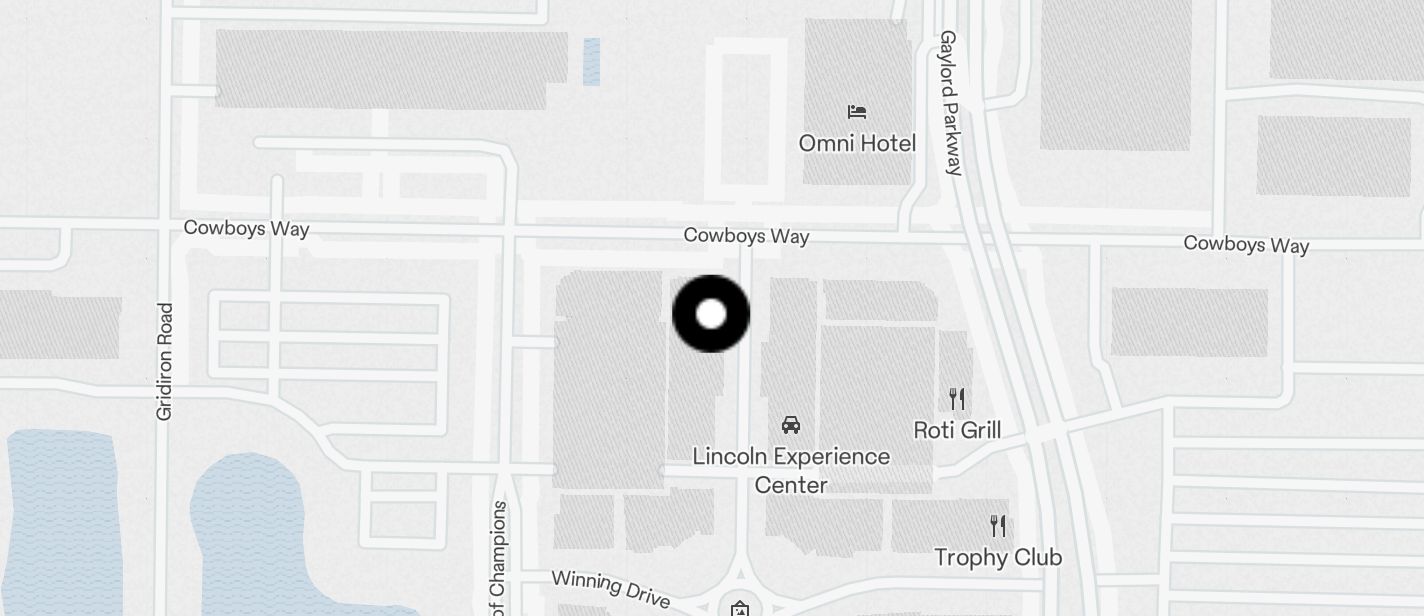Viewport: 1424px width, 616px height.
Task: Select the Omni Hotel map marker
Action: tap(857, 112)
